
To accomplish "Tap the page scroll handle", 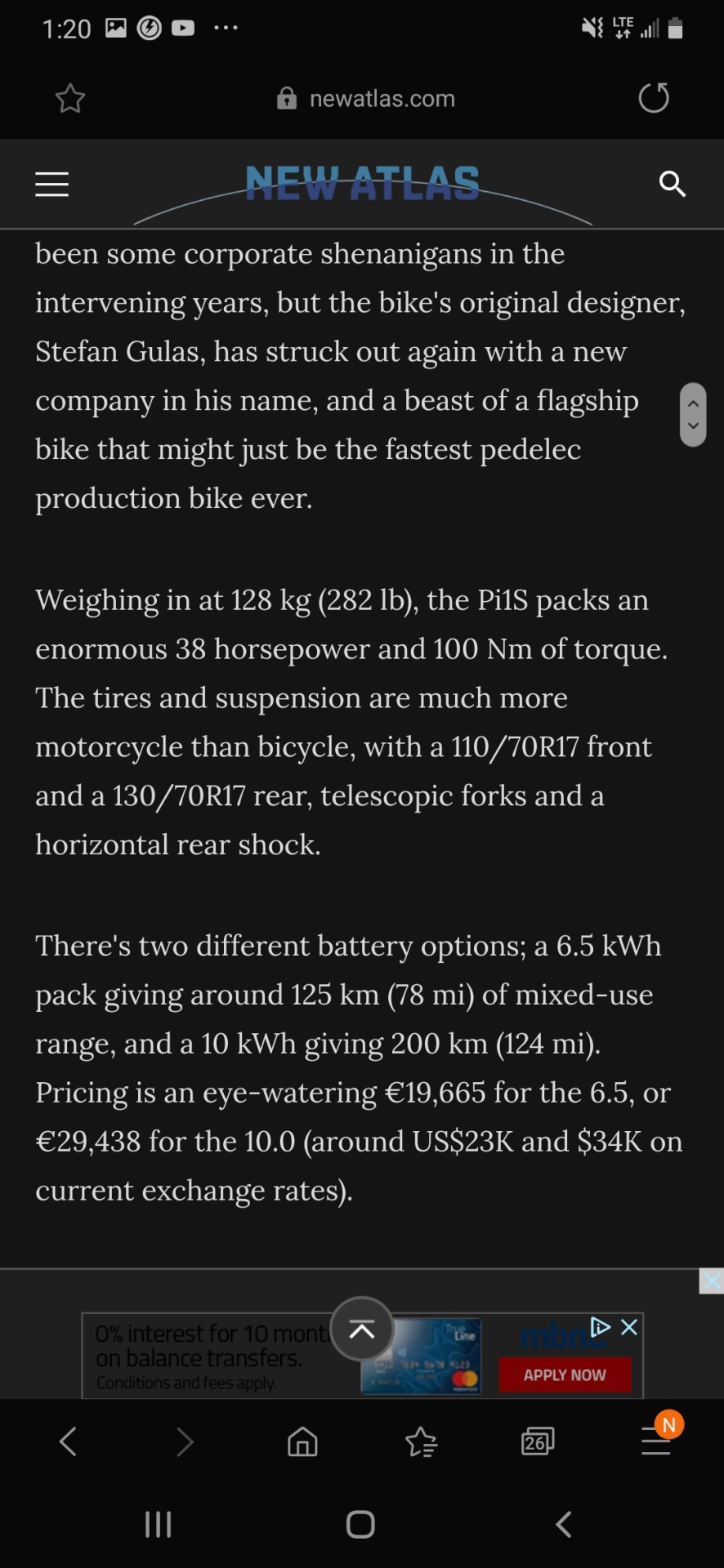I will point(693,415).
